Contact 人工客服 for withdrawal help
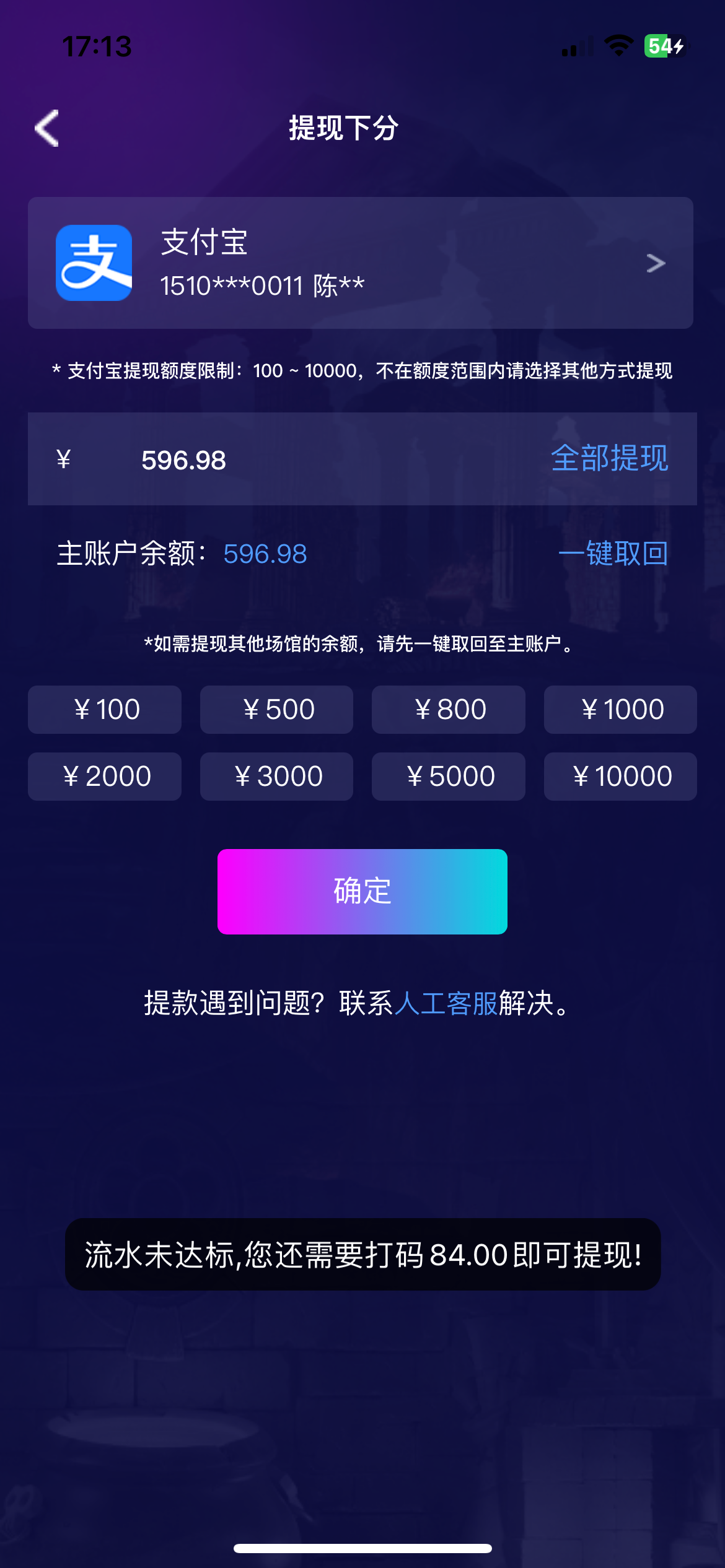The image size is (725, 1568). (446, 1003)
